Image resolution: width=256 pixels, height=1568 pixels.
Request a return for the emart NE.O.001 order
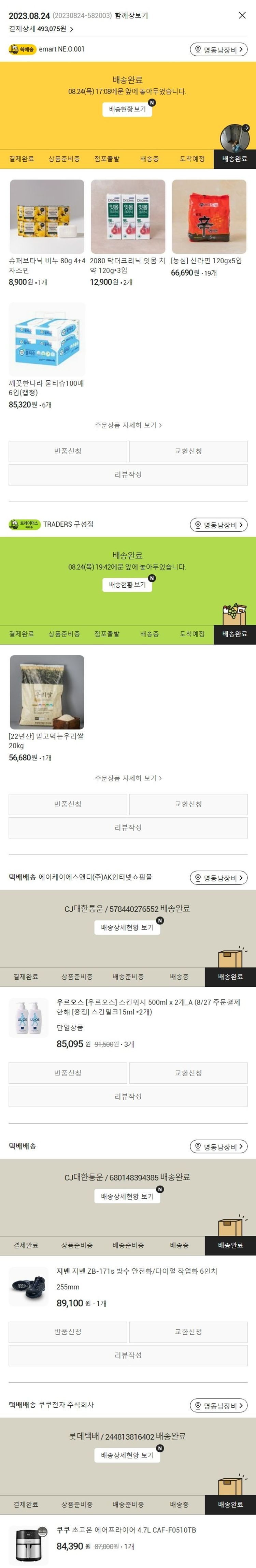tap(68, 451)
